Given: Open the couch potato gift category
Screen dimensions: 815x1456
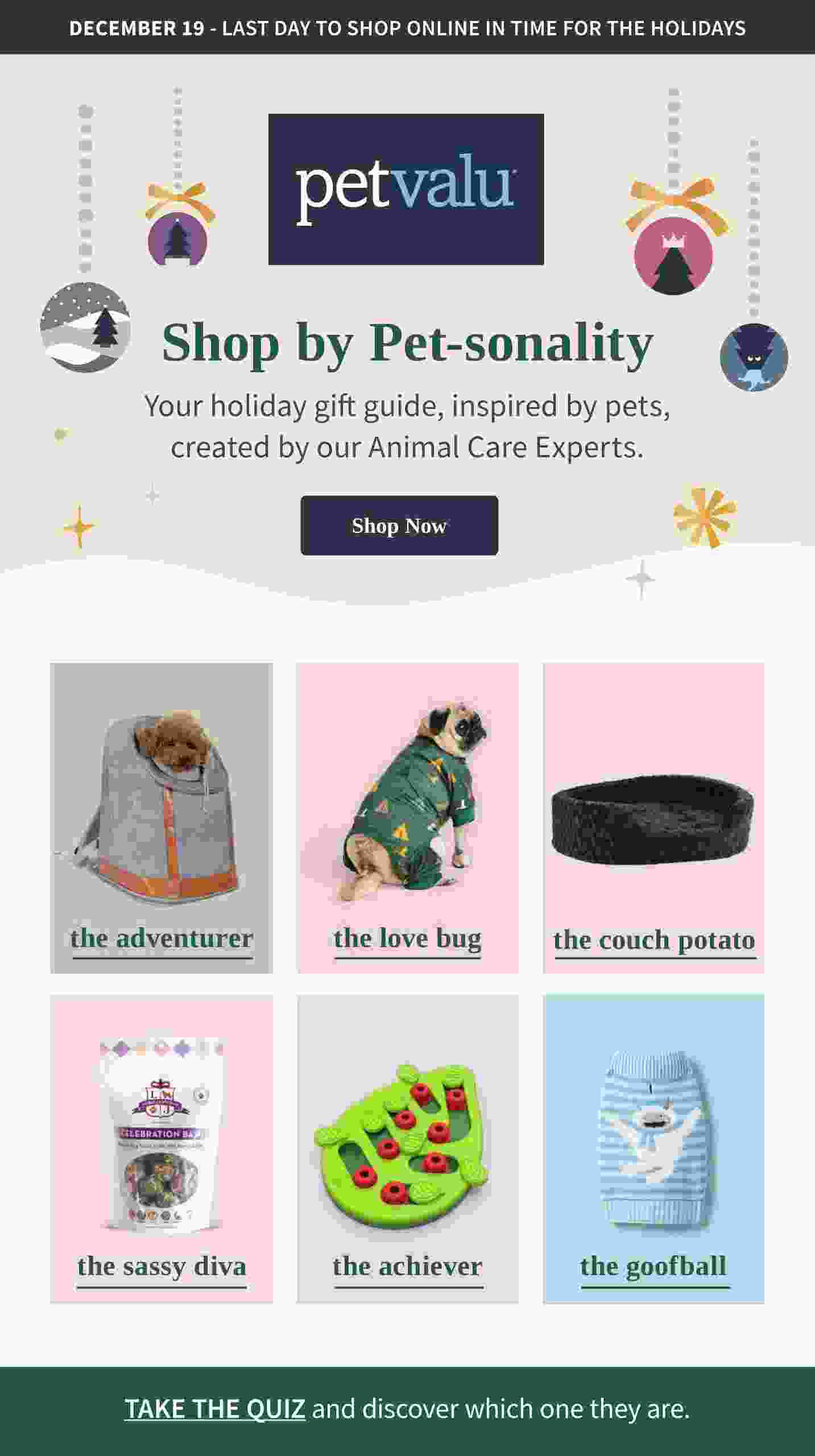Looking at the screenshot, I should 653,819.
